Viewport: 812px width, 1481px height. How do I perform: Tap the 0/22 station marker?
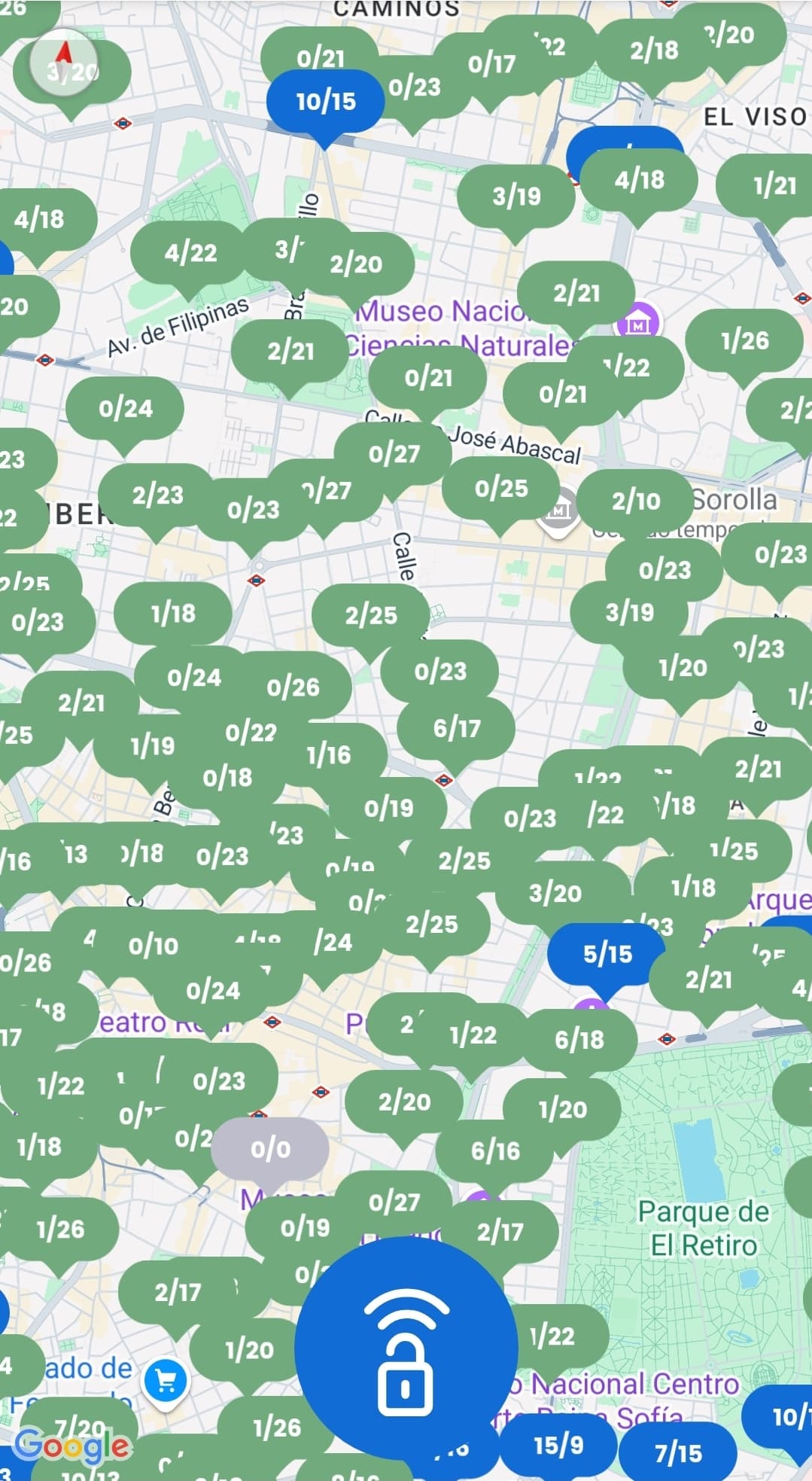click(x=251, y=732)
